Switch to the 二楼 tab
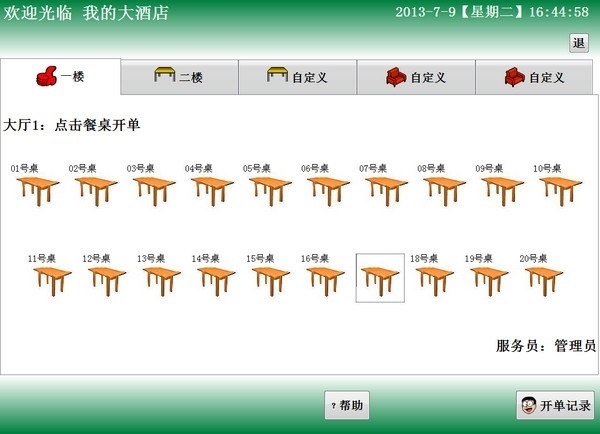This screenshot has height=434, width=600. [179, 77]
